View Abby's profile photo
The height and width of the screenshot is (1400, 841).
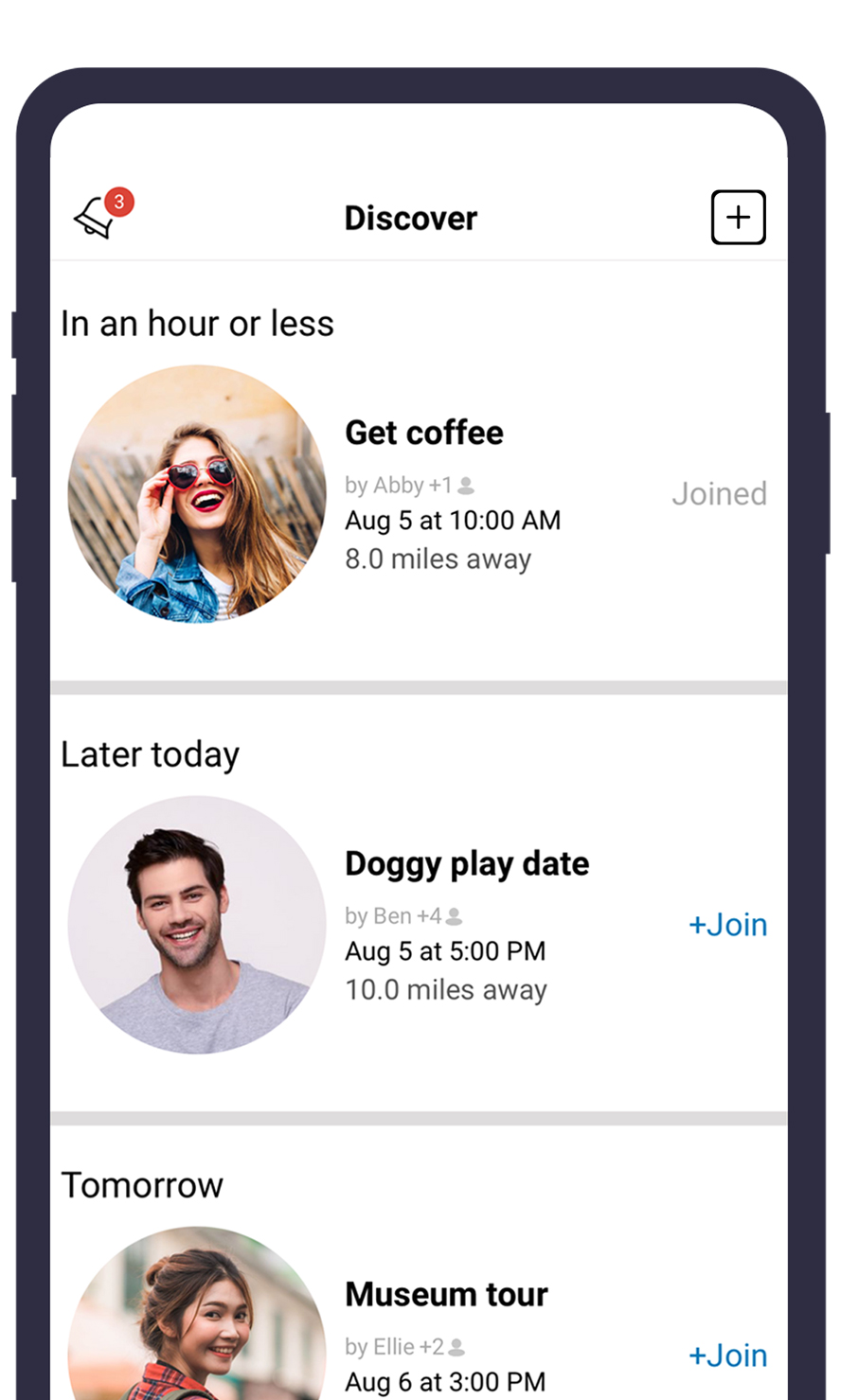tap(197, 493)
